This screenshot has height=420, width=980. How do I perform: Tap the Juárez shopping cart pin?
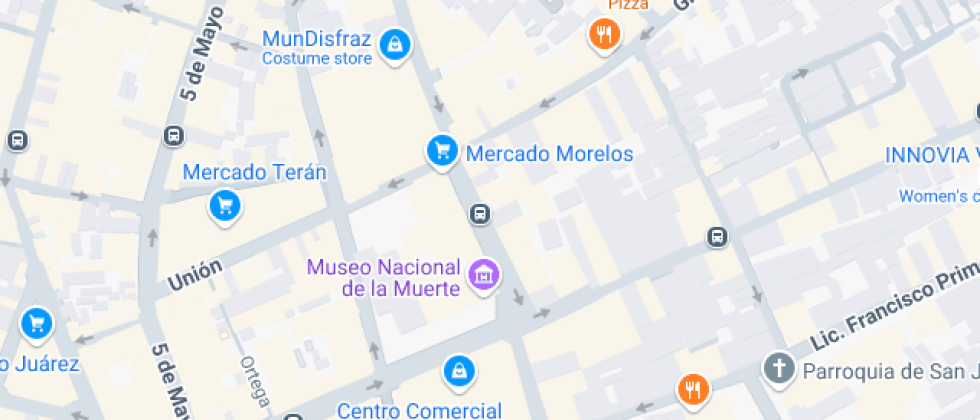pyautogui.click(x=37, y=323)
